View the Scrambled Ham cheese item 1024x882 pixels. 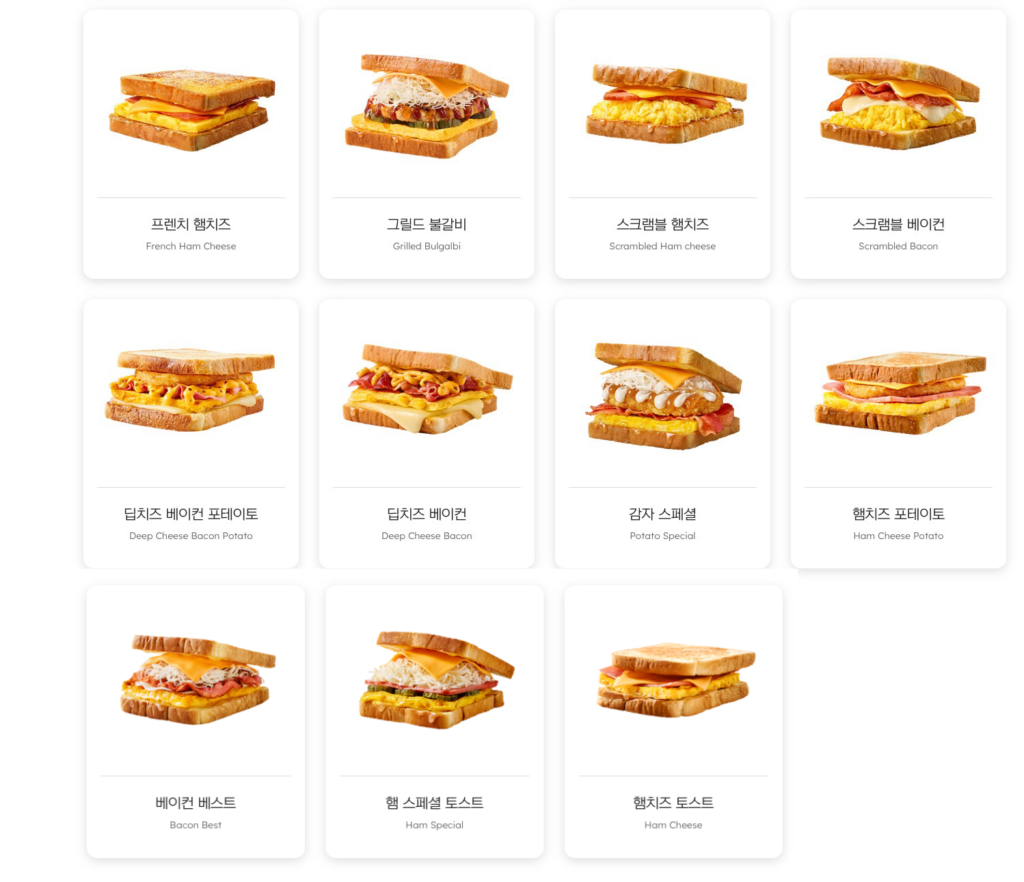coord(663,144)
